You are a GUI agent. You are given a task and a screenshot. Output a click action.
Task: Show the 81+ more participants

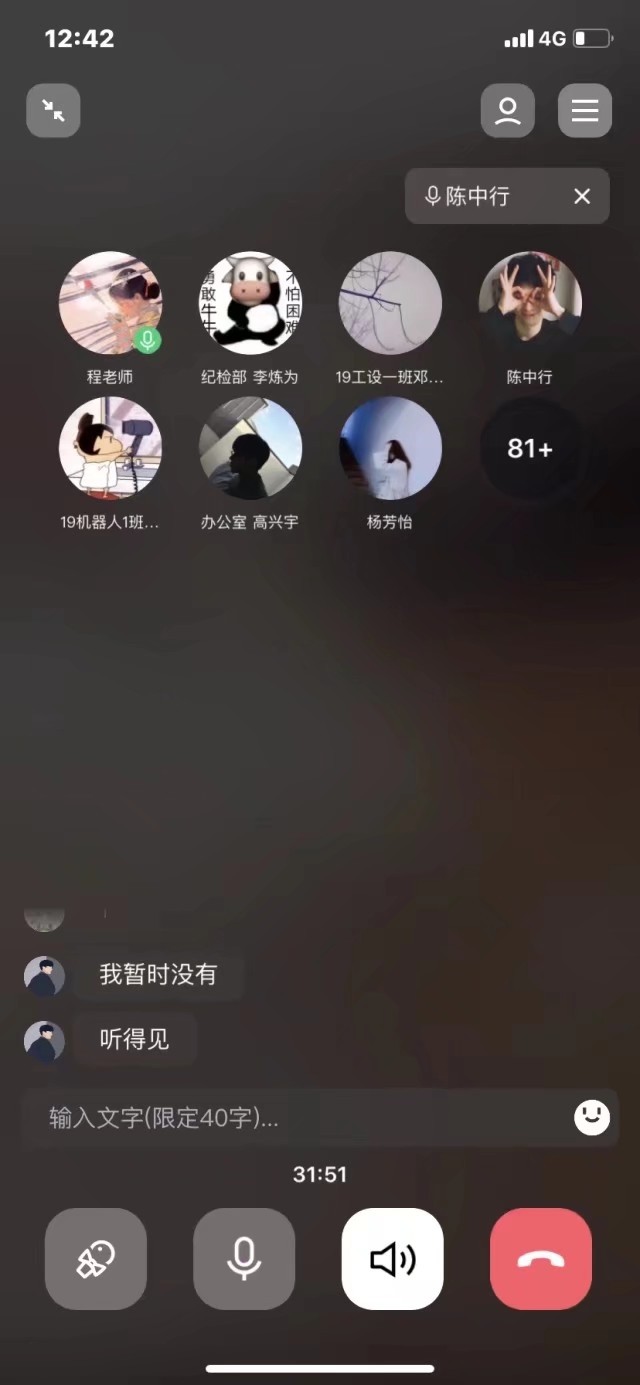click(x=530, y=448)
